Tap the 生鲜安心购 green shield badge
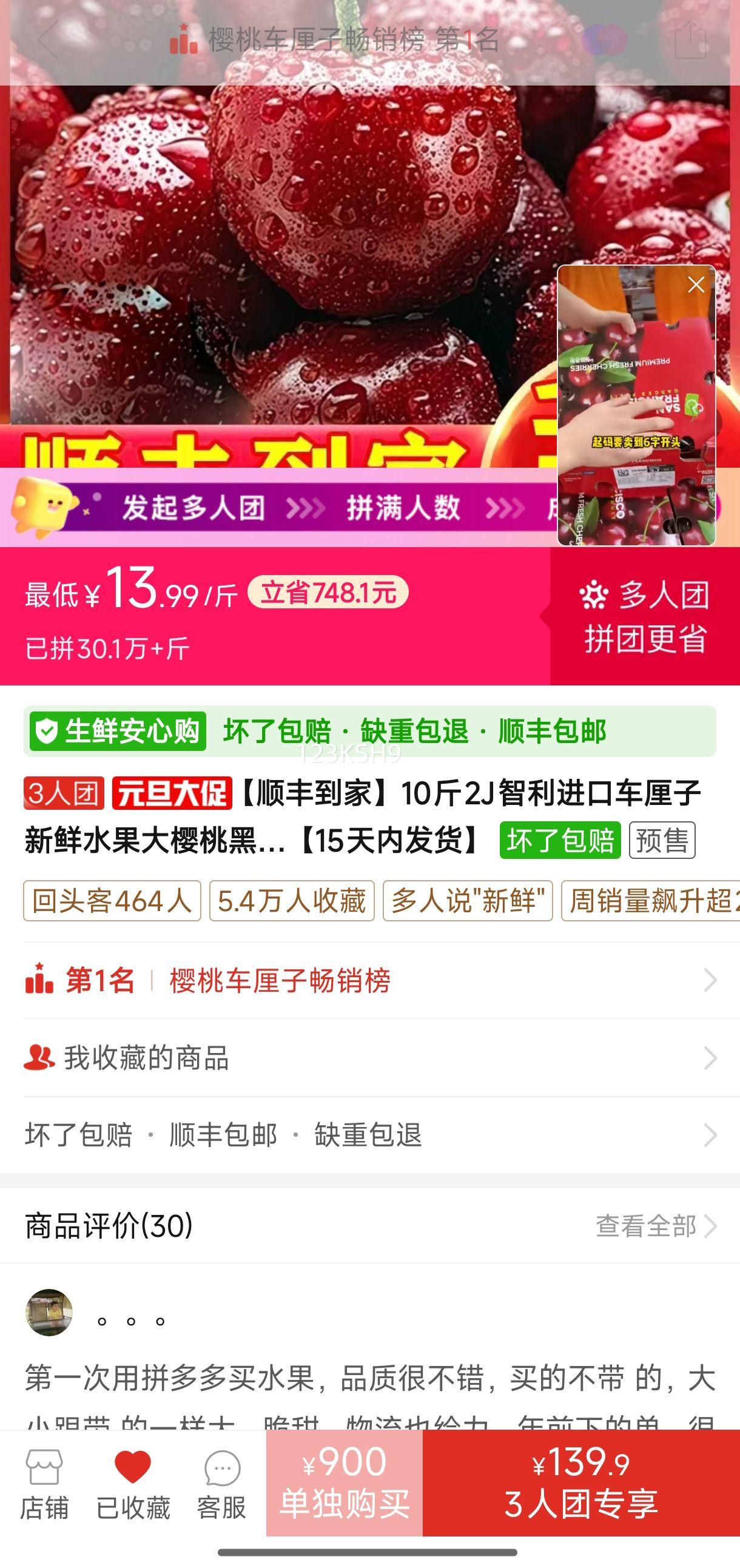 pyautogui.click(x=118, y=732)
